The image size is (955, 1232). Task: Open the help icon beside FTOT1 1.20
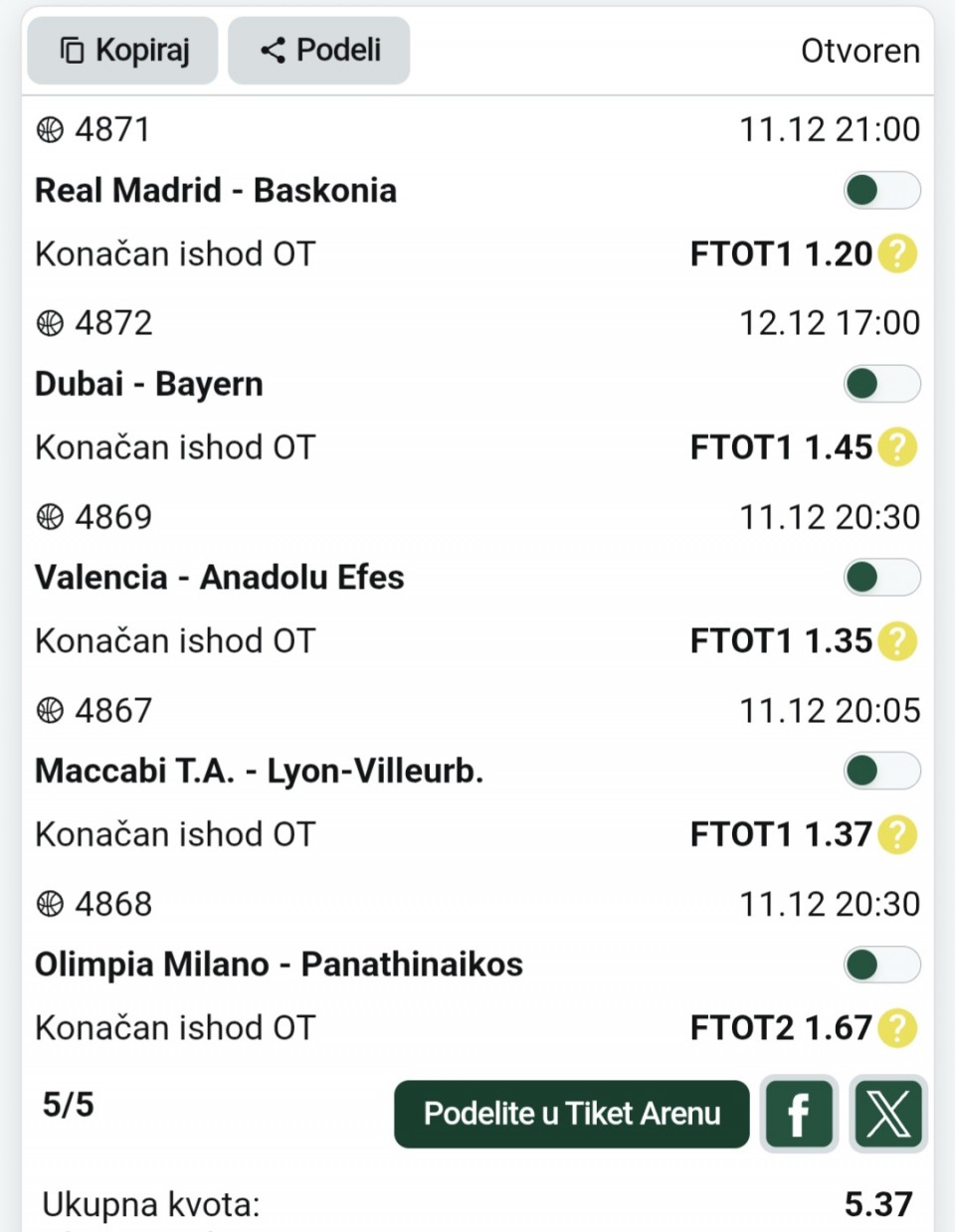[897, 255]
